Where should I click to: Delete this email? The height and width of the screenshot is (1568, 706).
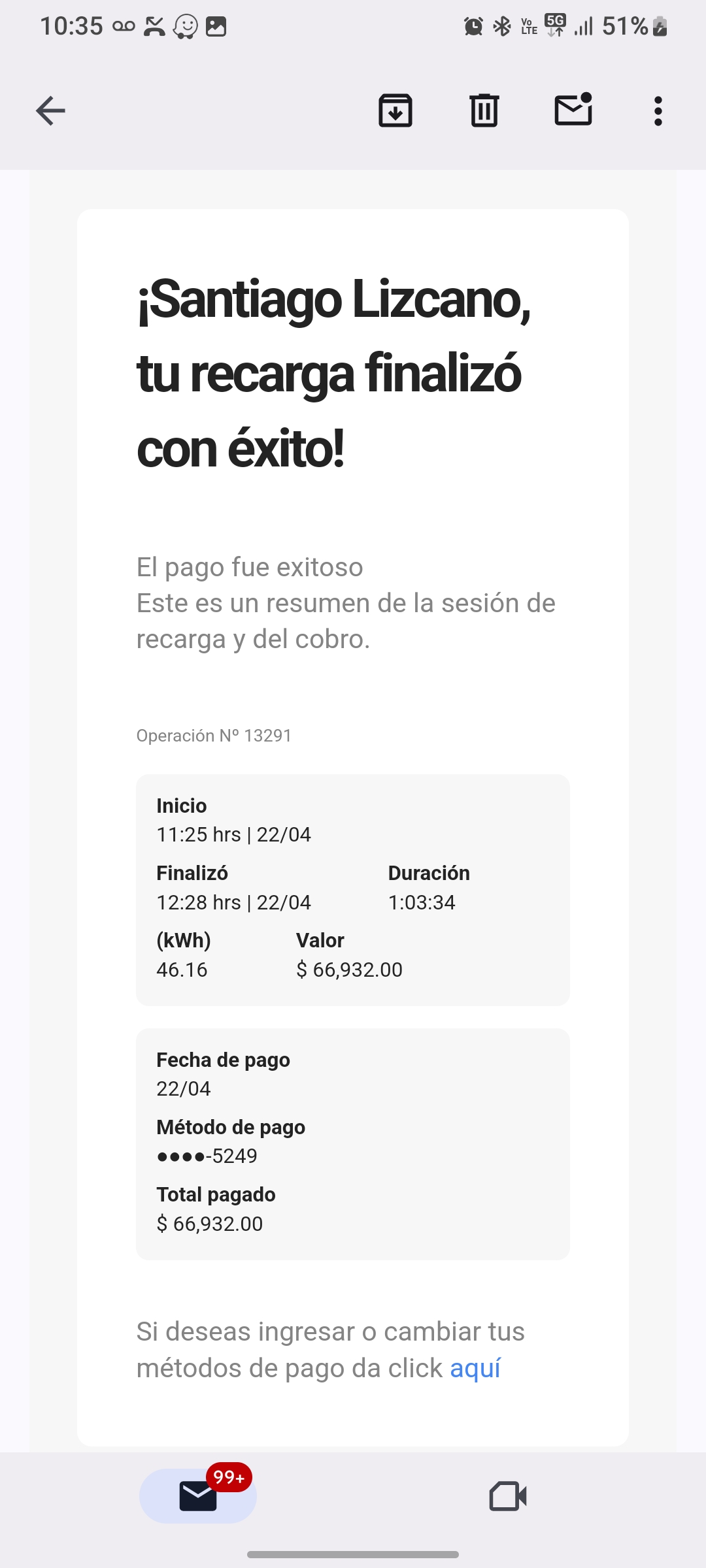484,110
